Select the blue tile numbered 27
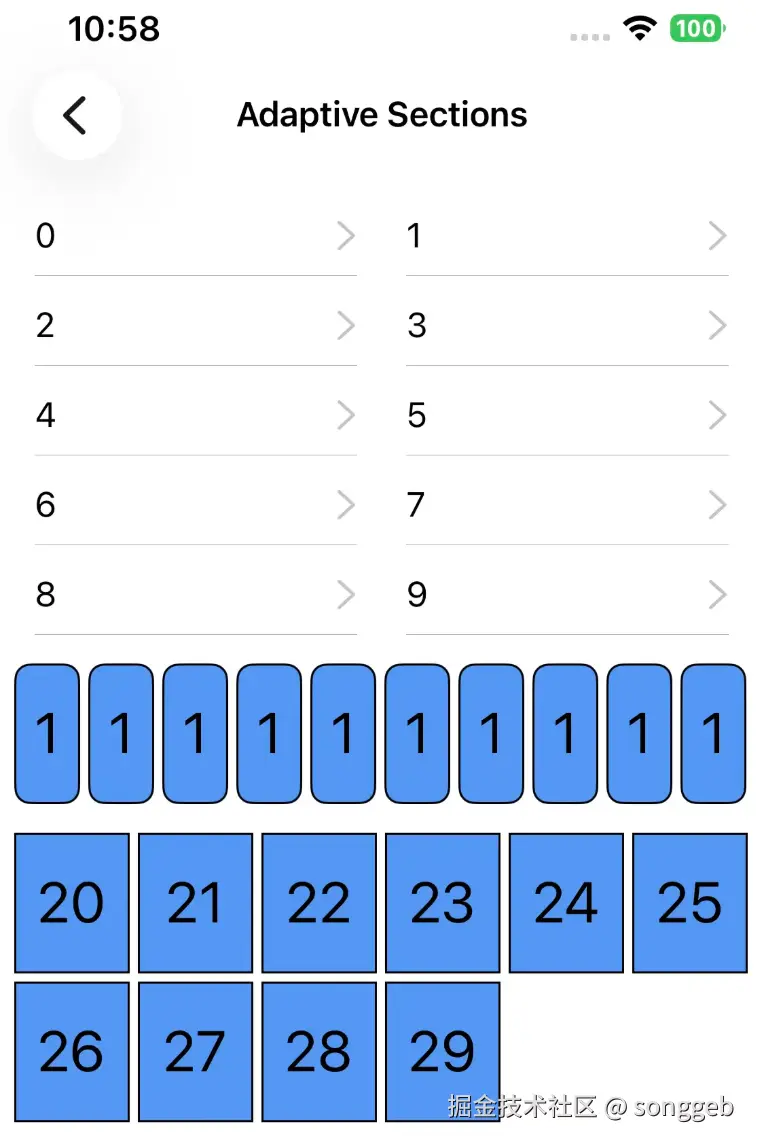This screenshot has height=1148, width=760. pyautogui.click(x=195, y=1051)
